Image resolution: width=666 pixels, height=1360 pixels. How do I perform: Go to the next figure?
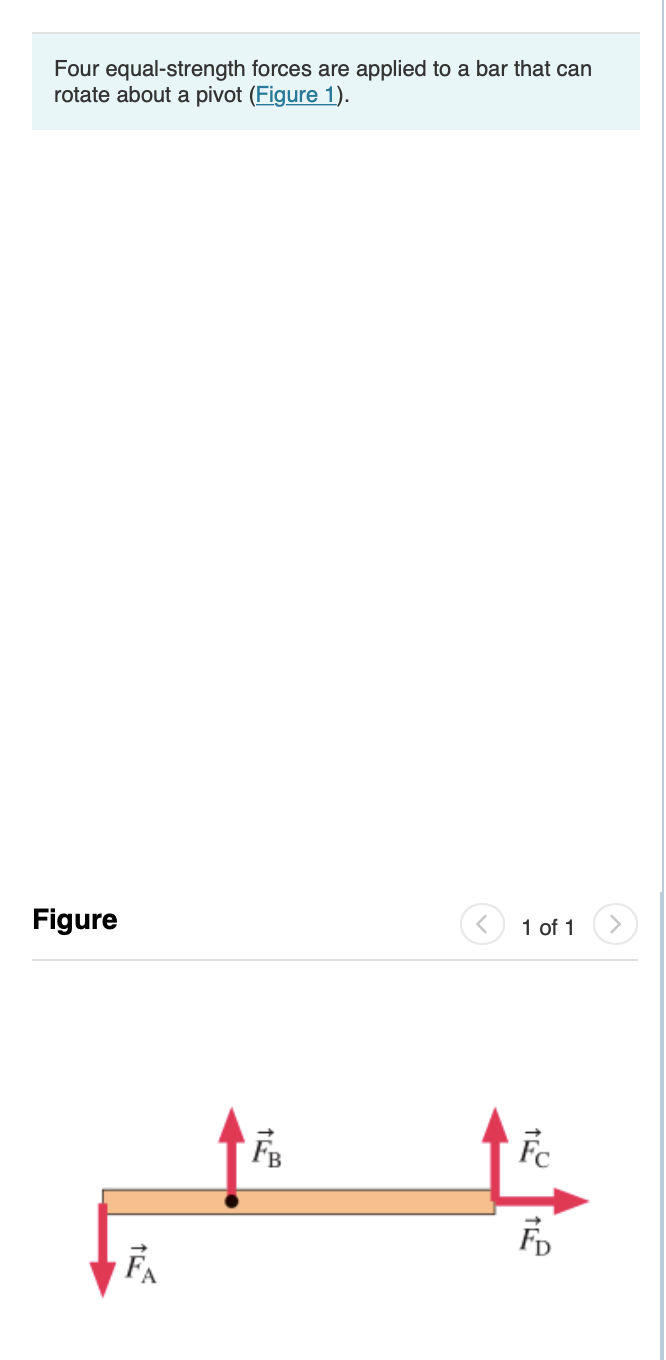(x=616, y=925)
